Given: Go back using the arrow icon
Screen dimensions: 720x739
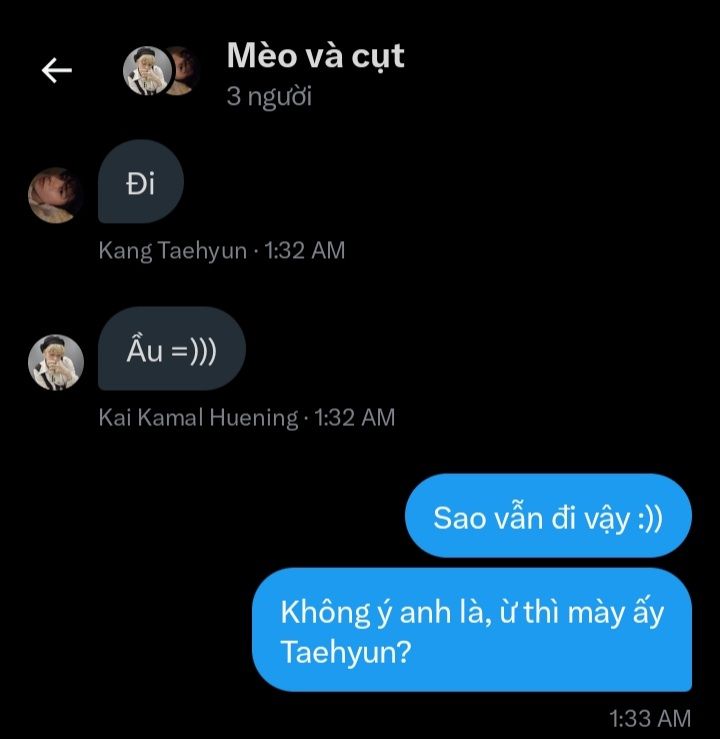Looking at the screenshot, I should (x=56, y=70).
